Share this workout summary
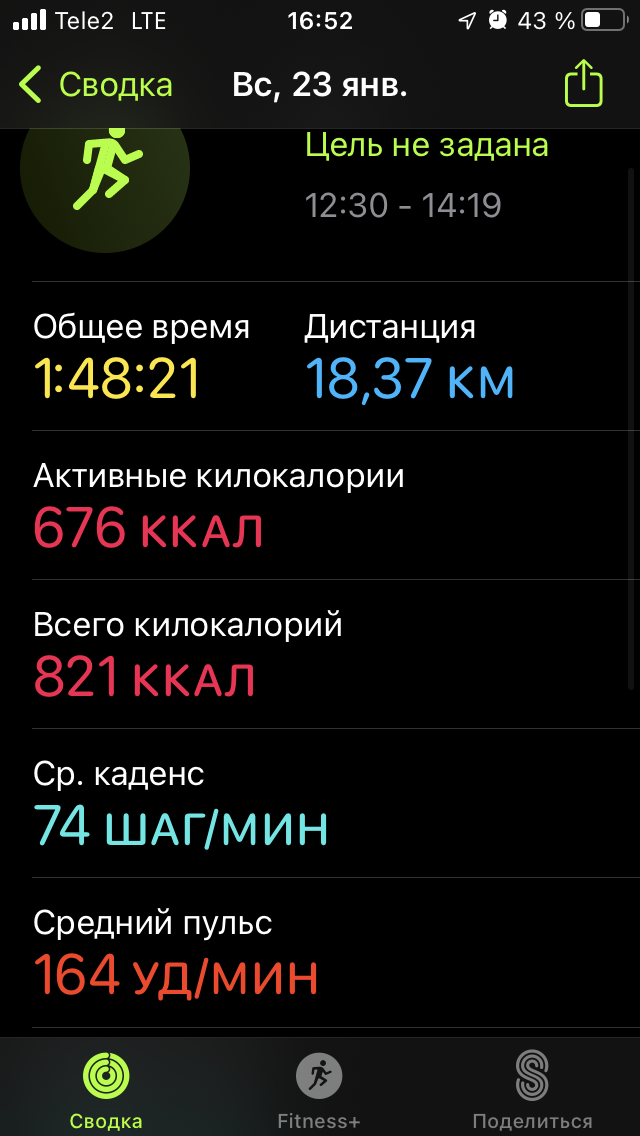This screenshot has width=640, height=1136. tap(583, 85)
